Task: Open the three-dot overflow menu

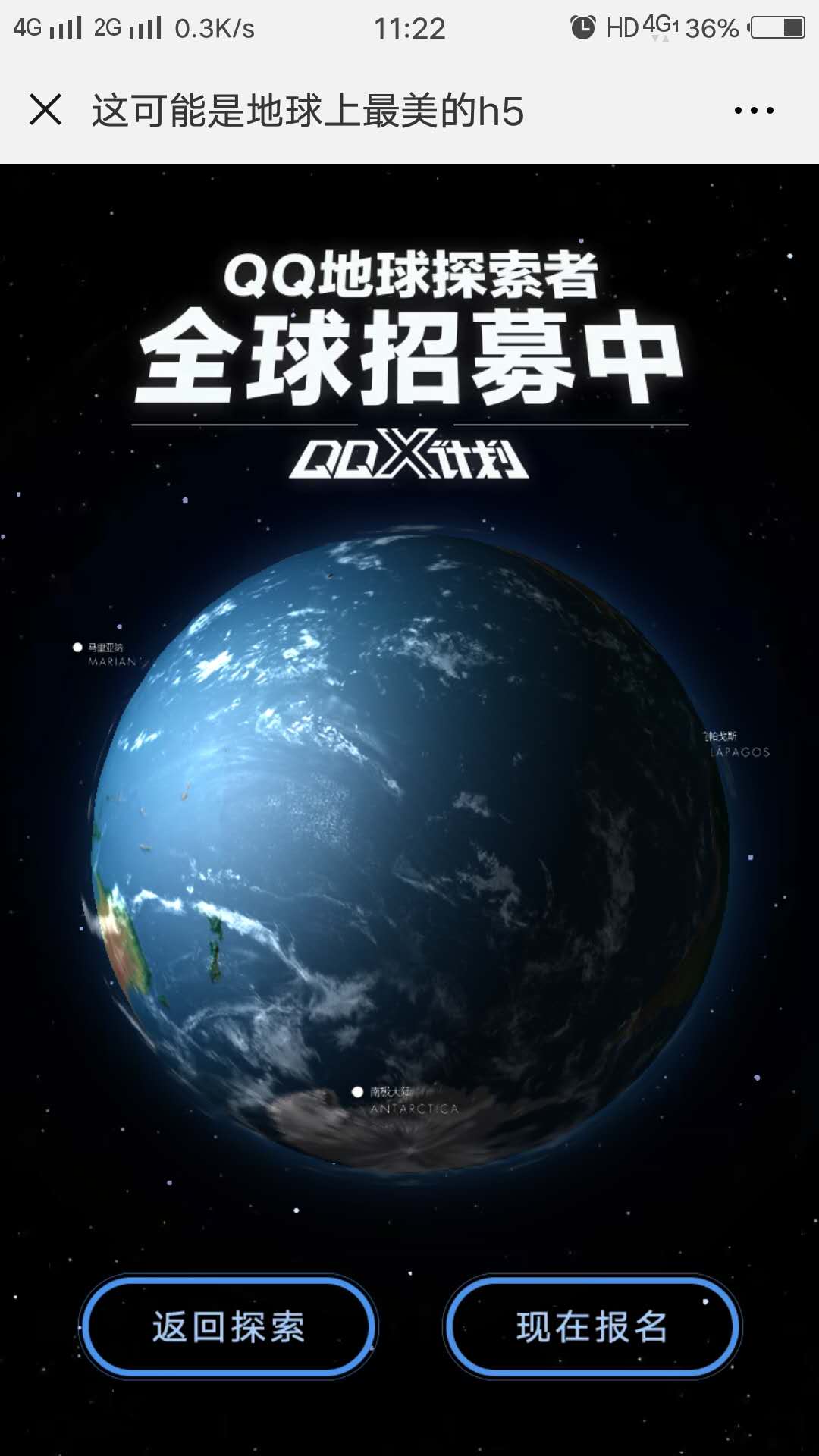Action: pos(754,111)
